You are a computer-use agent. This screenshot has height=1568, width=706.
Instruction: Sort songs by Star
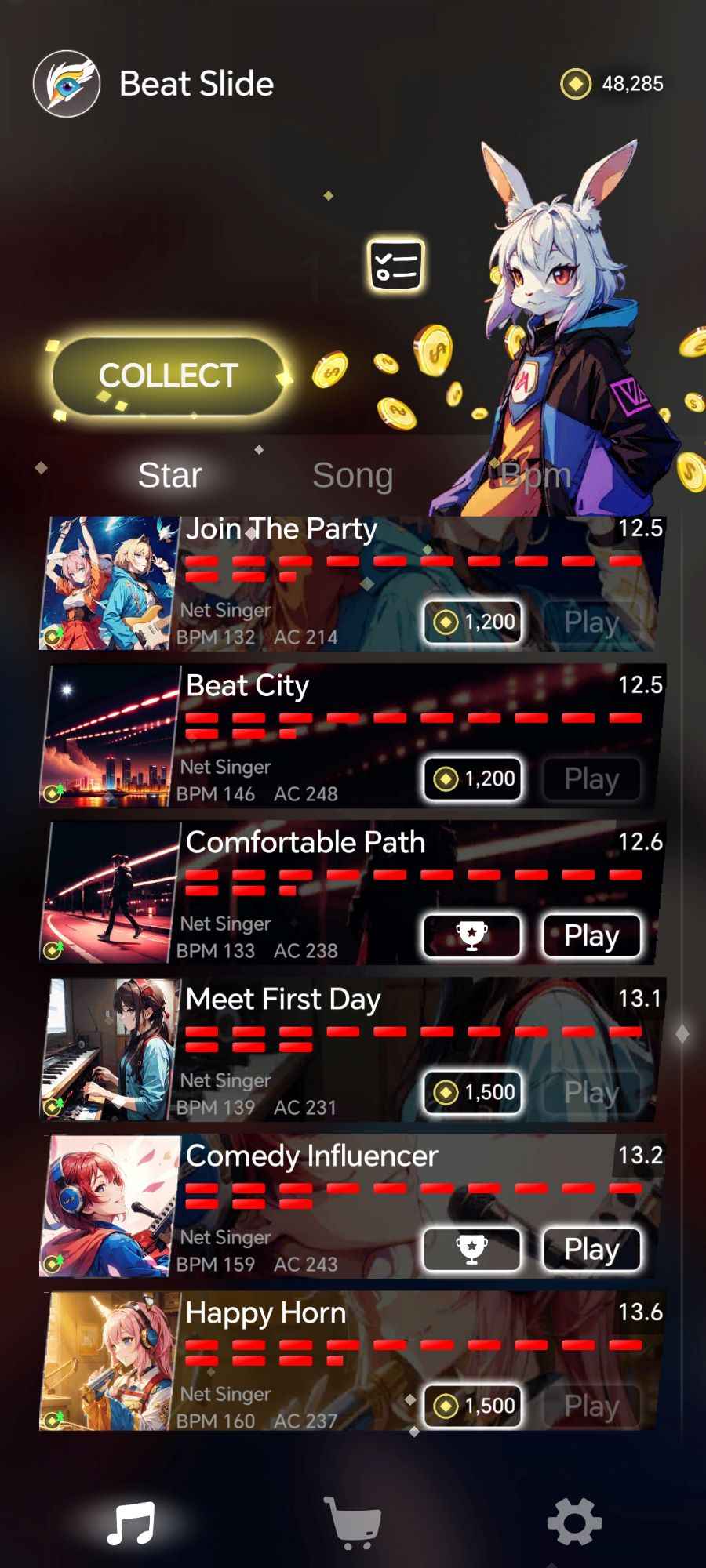[169, 475]
